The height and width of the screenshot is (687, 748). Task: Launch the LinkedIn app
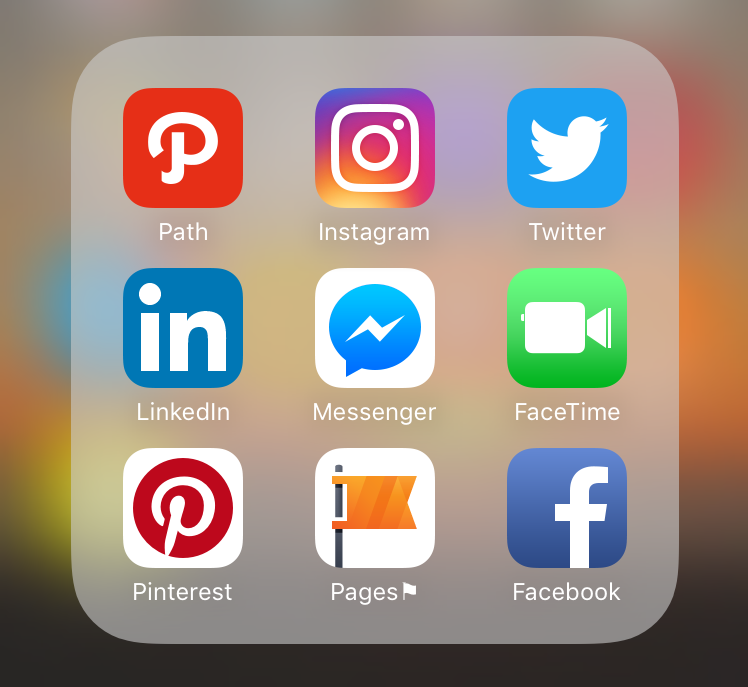pos(183,328)
